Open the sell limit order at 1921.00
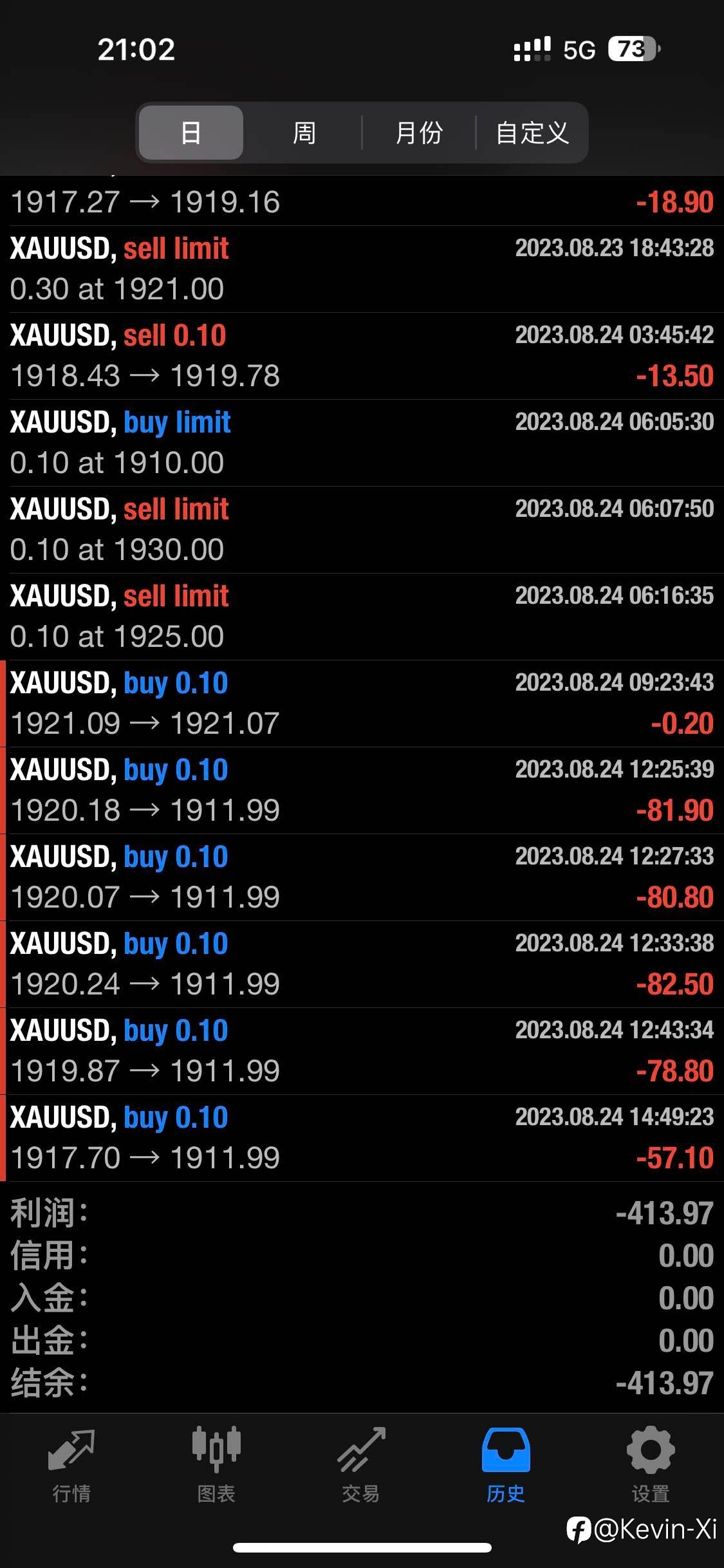This screenshot has height=1568, width=724. (x=362, y=269)
